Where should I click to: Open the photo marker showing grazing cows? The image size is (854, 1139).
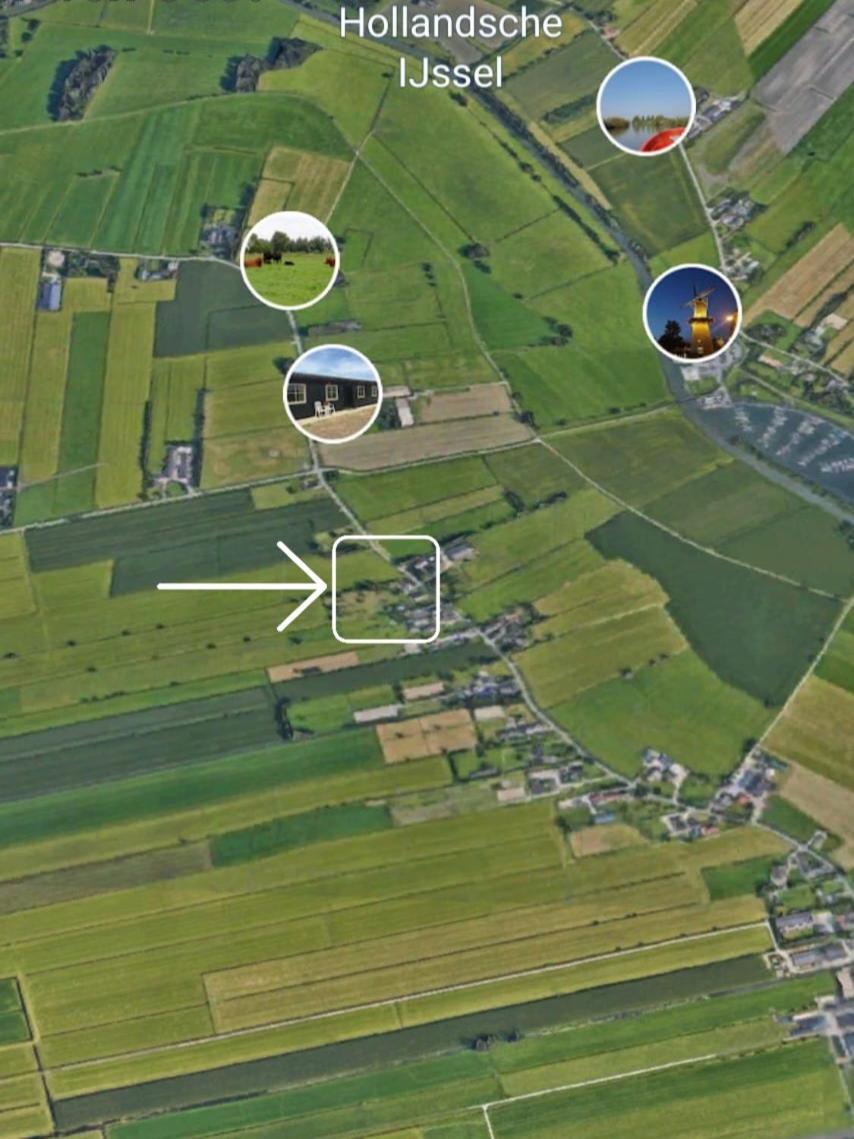290,260
